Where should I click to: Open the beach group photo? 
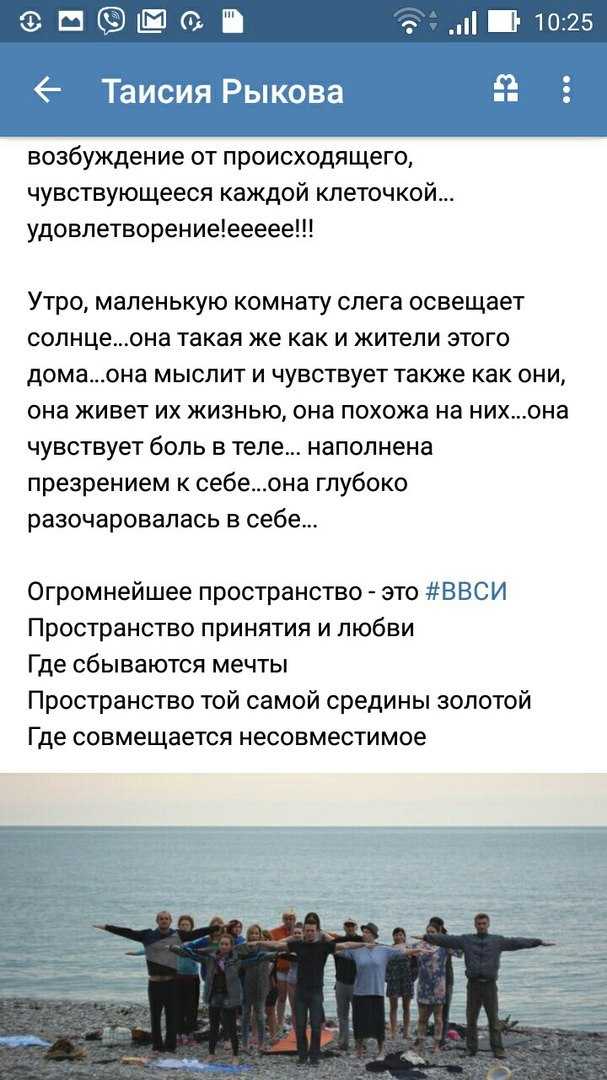303,926
